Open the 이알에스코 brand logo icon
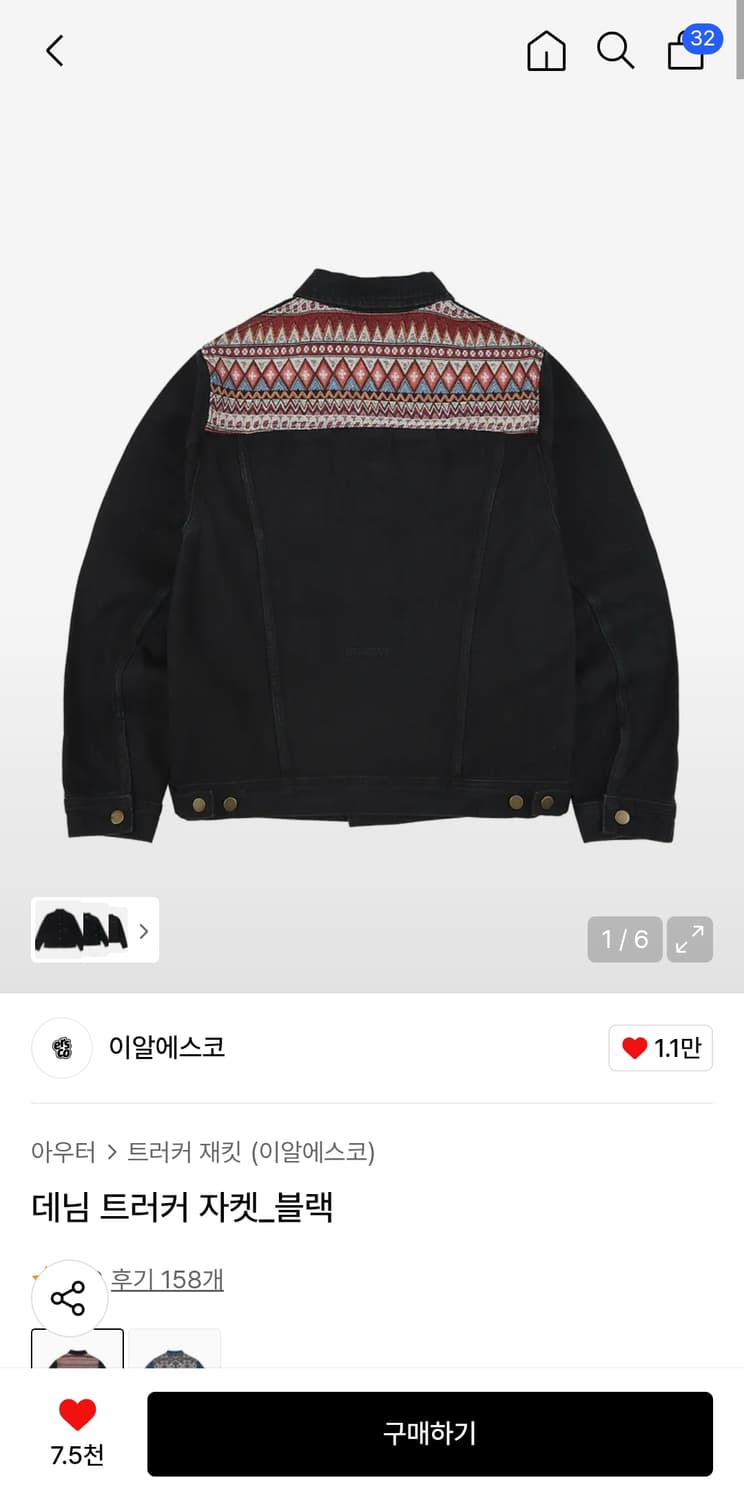 [x=61, y=1047]
